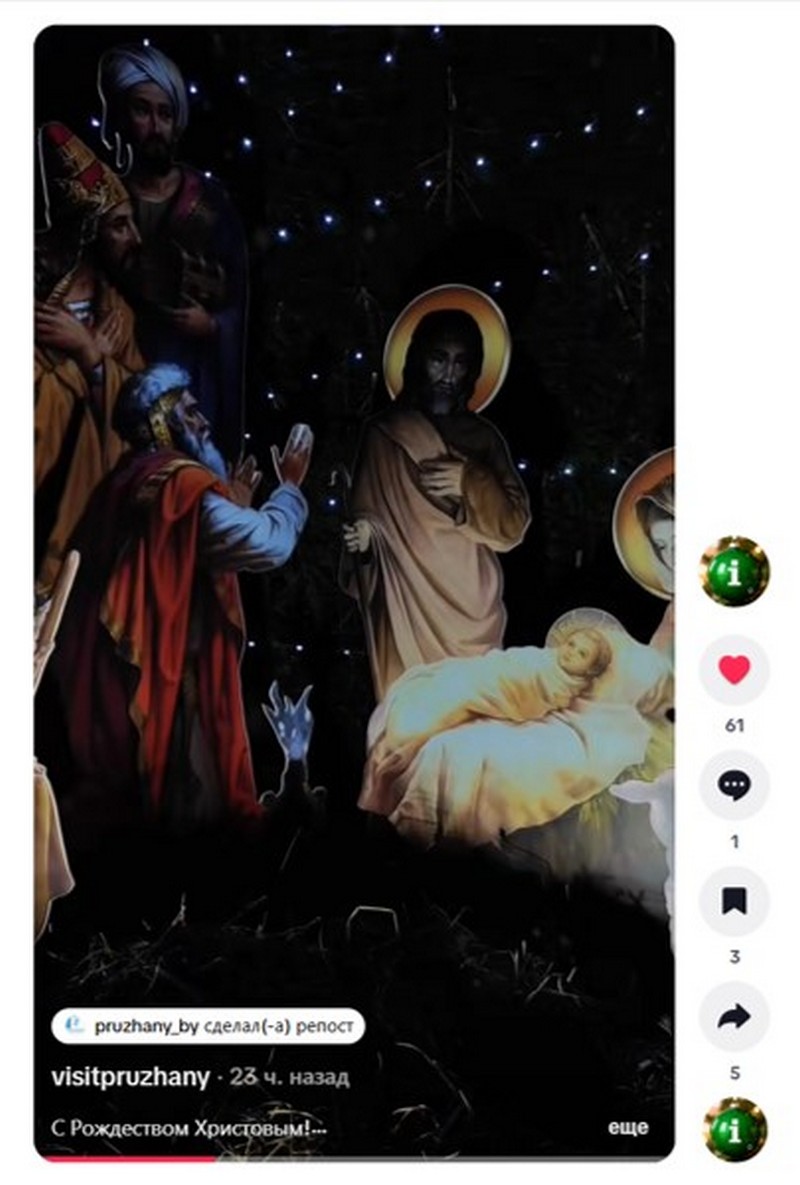
Task: Open the pruzhany_by repost label
Action: point(208,1026)
